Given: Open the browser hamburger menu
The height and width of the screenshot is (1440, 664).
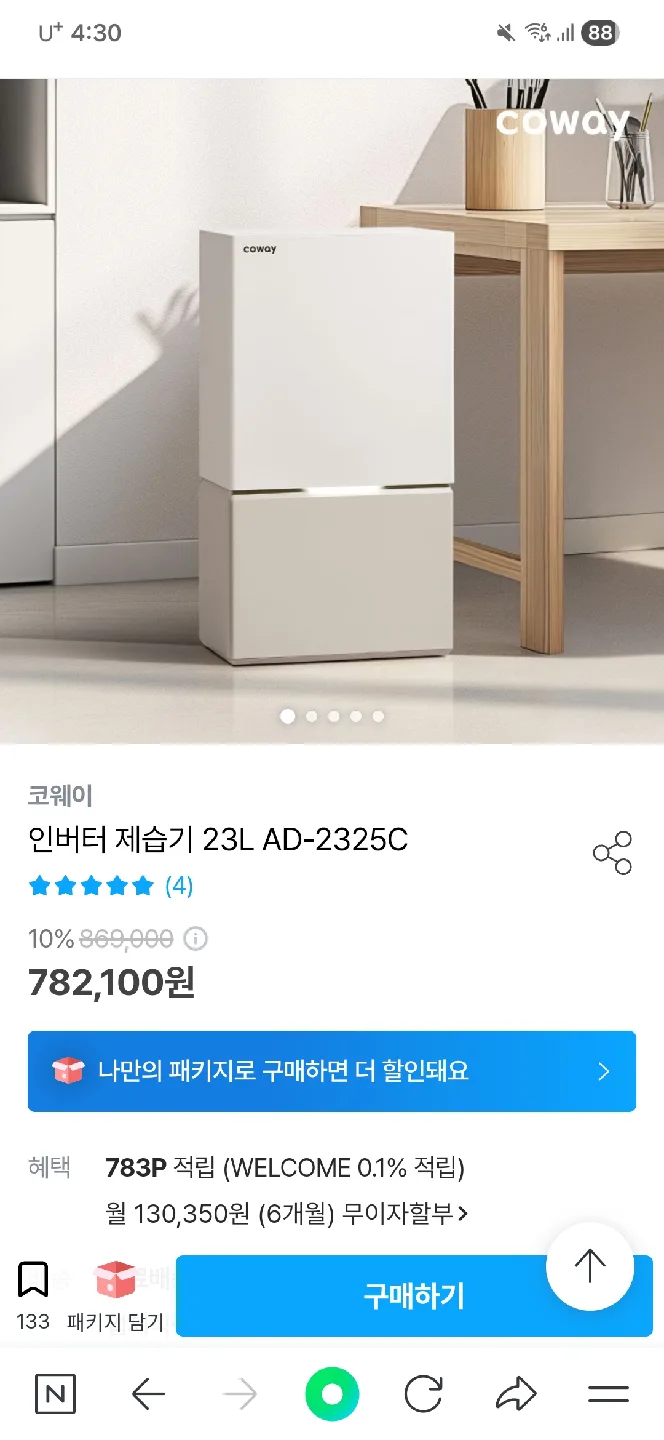Looking at the screenshot, I should click(608, 1394).
